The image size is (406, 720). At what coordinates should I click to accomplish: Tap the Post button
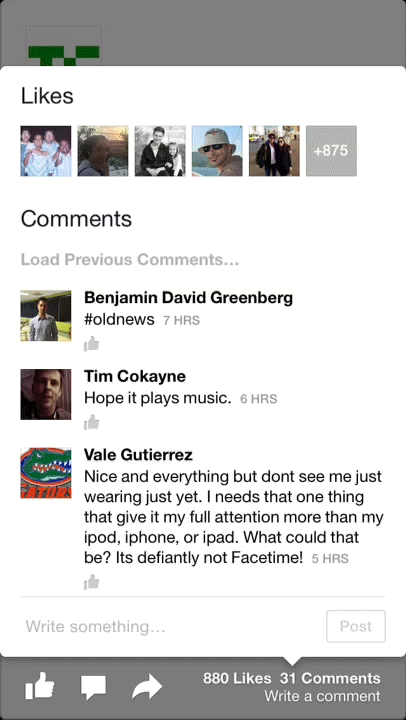pos(356,626)
